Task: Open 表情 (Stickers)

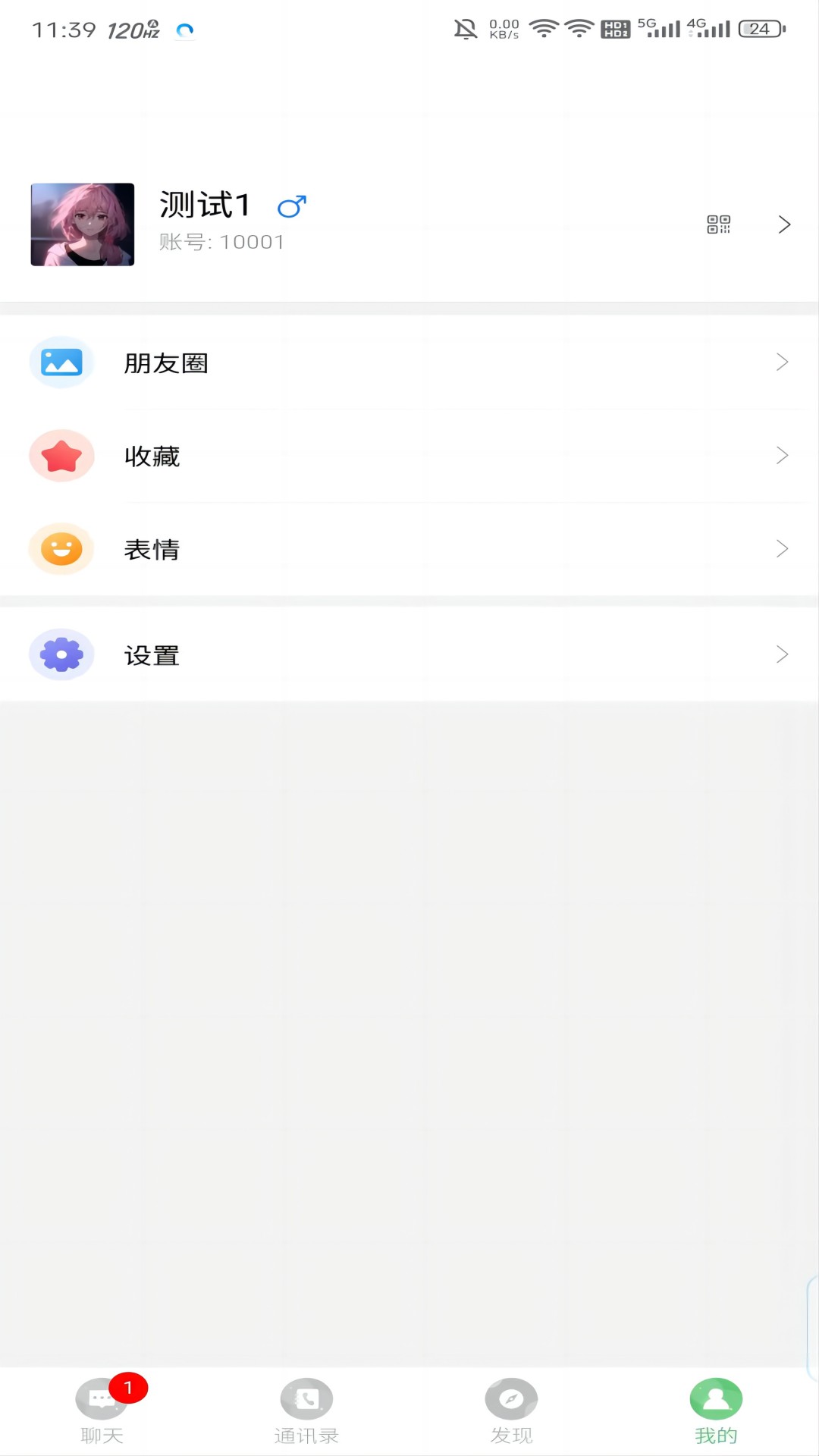Action: [x=409, y=548]
